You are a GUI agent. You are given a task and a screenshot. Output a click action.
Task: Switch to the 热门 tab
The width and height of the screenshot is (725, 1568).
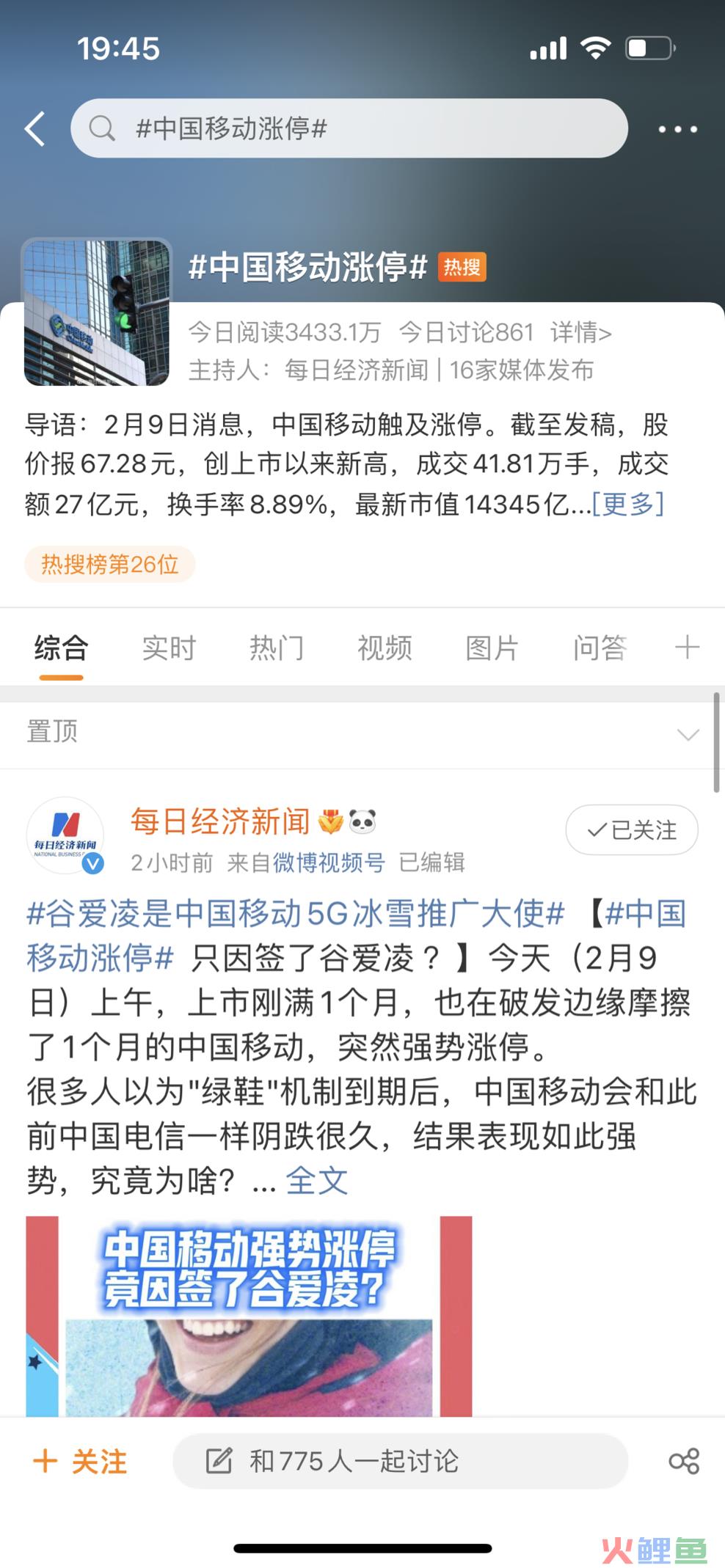coord(277,648)
